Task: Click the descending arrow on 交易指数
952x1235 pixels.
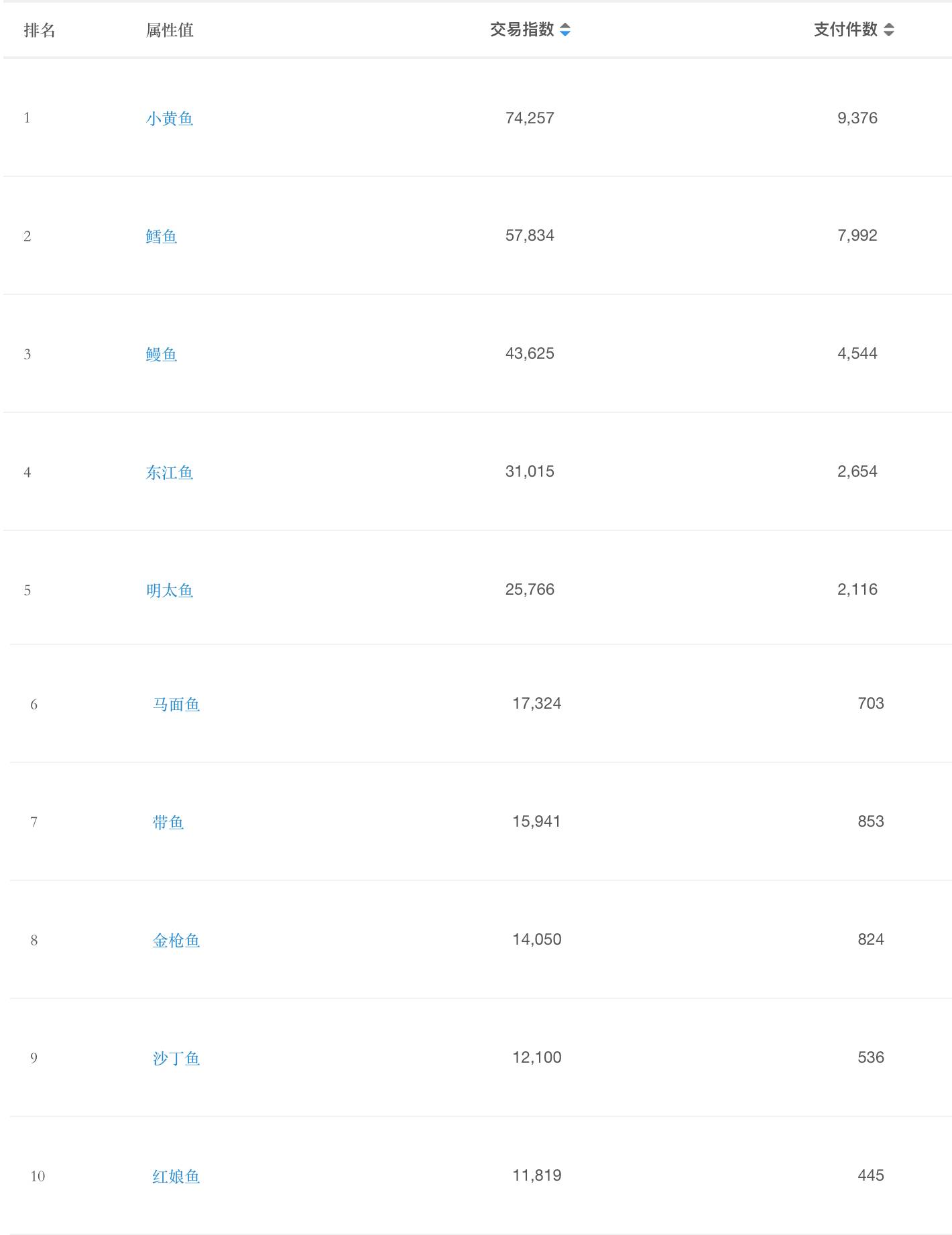Action: pos(567,32)
